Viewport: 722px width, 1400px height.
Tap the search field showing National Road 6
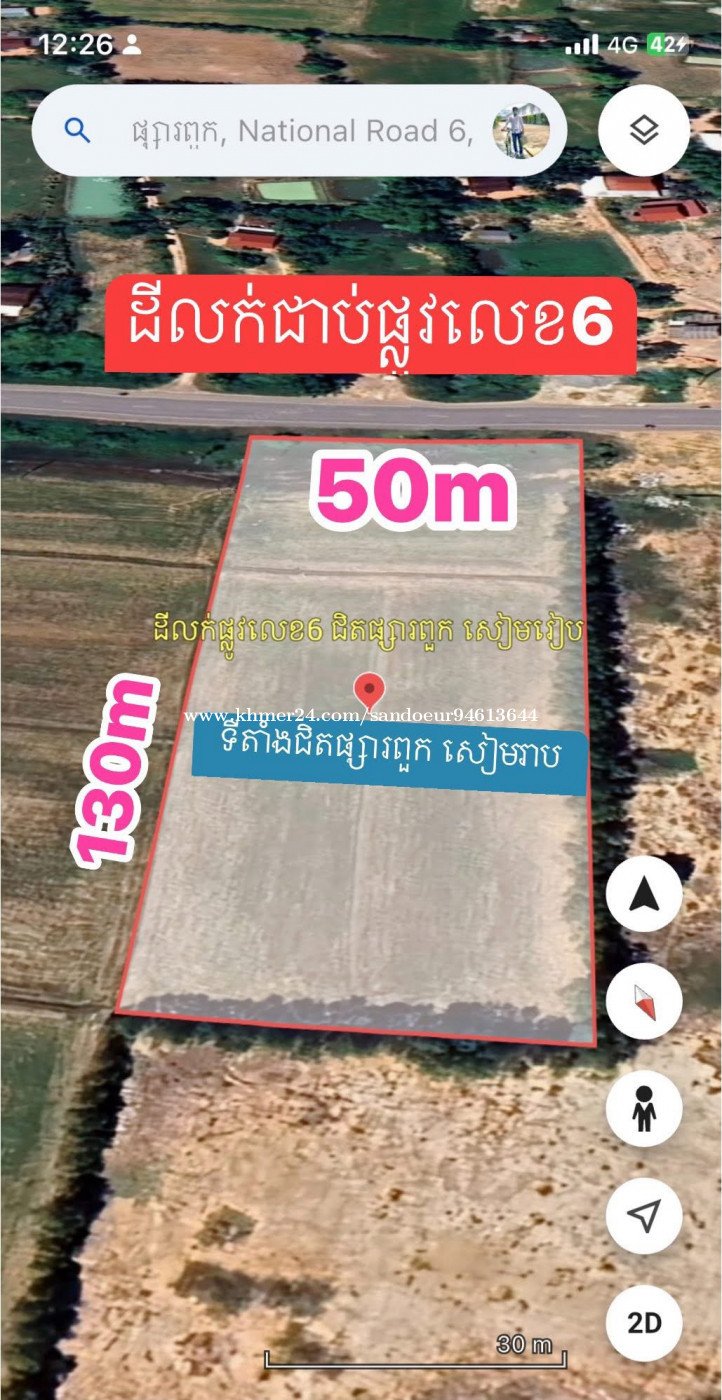[300, 130]
